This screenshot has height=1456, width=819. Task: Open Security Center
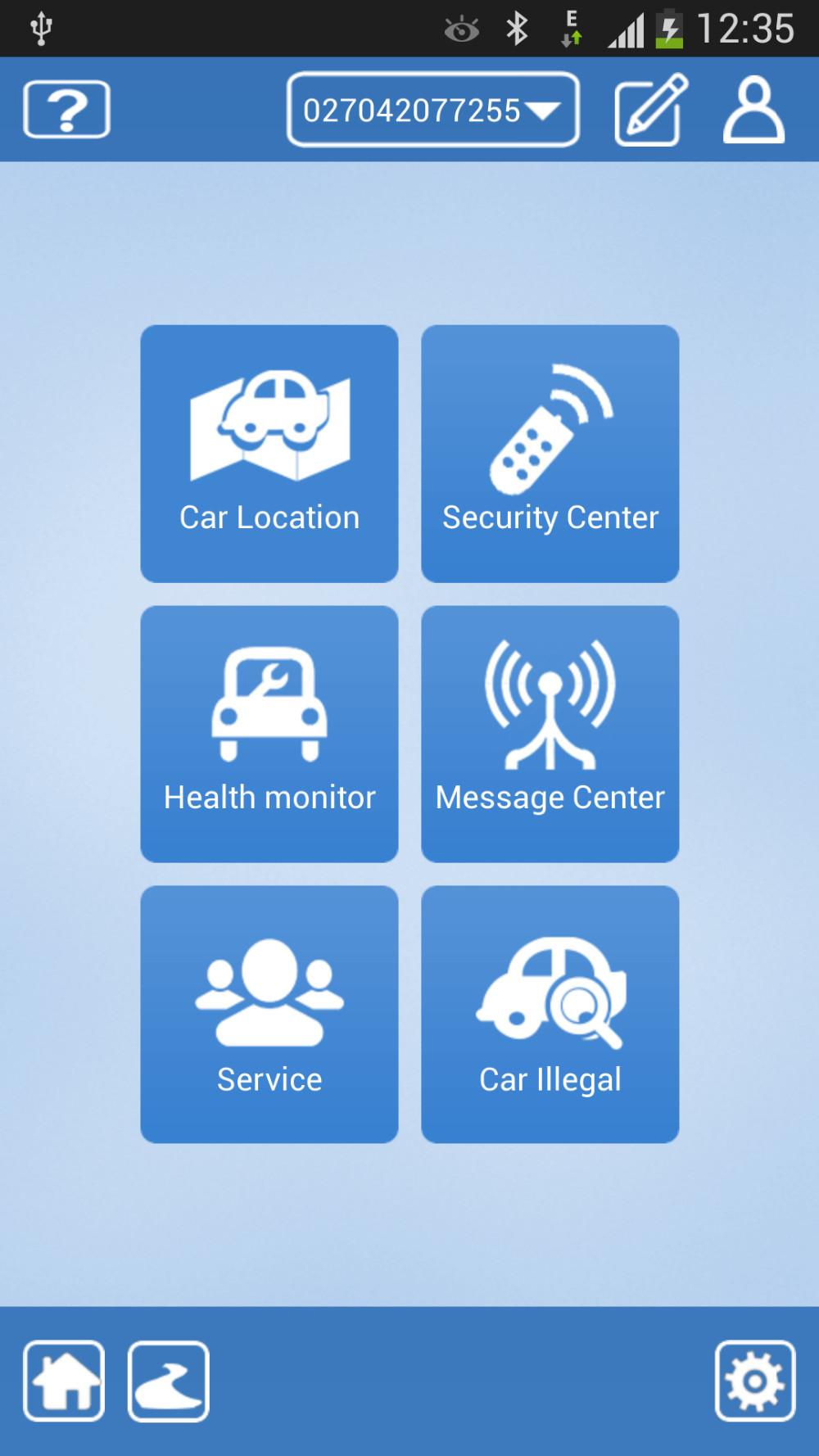pos(550,454)
